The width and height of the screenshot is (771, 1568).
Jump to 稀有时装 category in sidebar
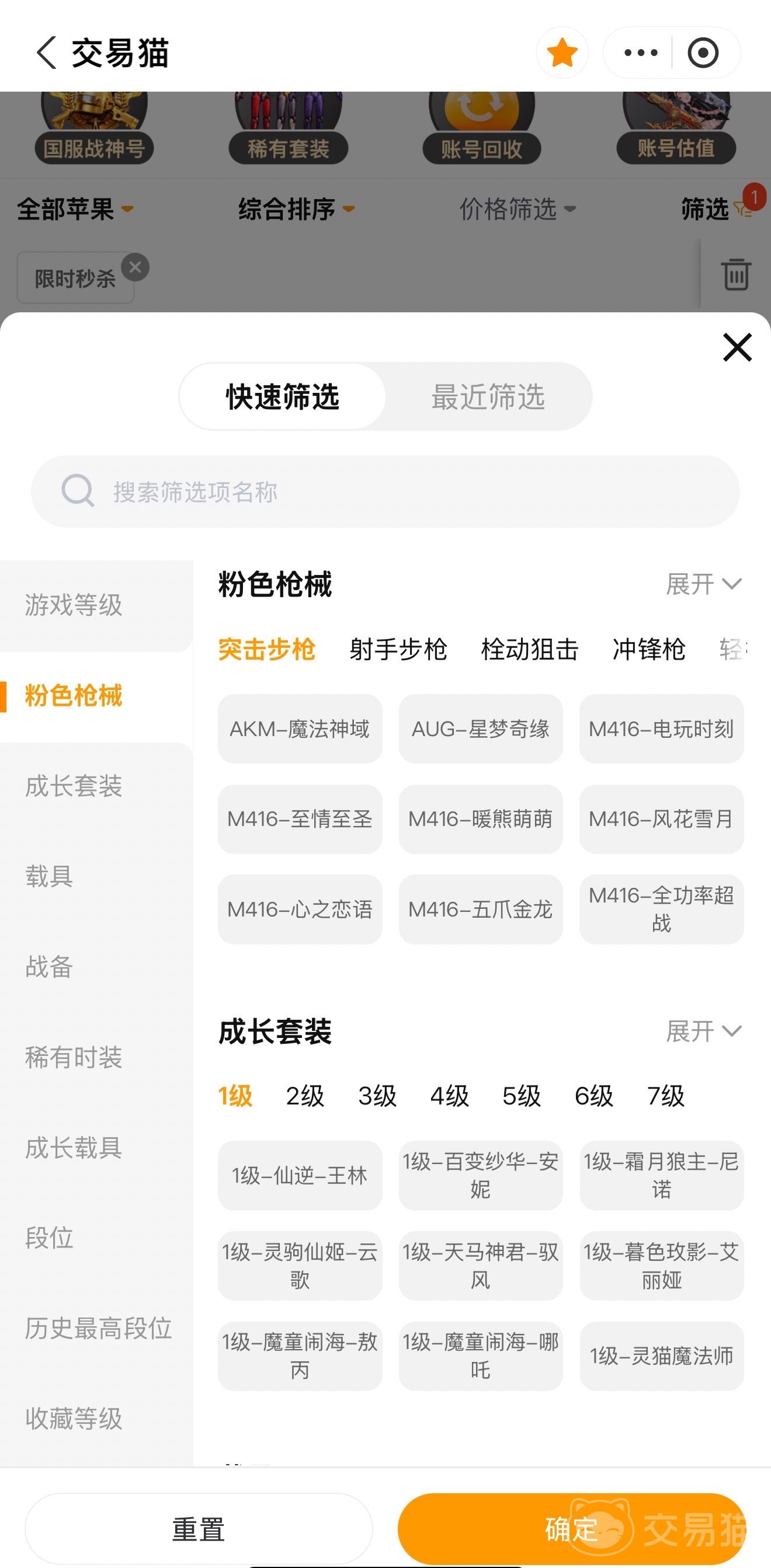point(74,1057)
